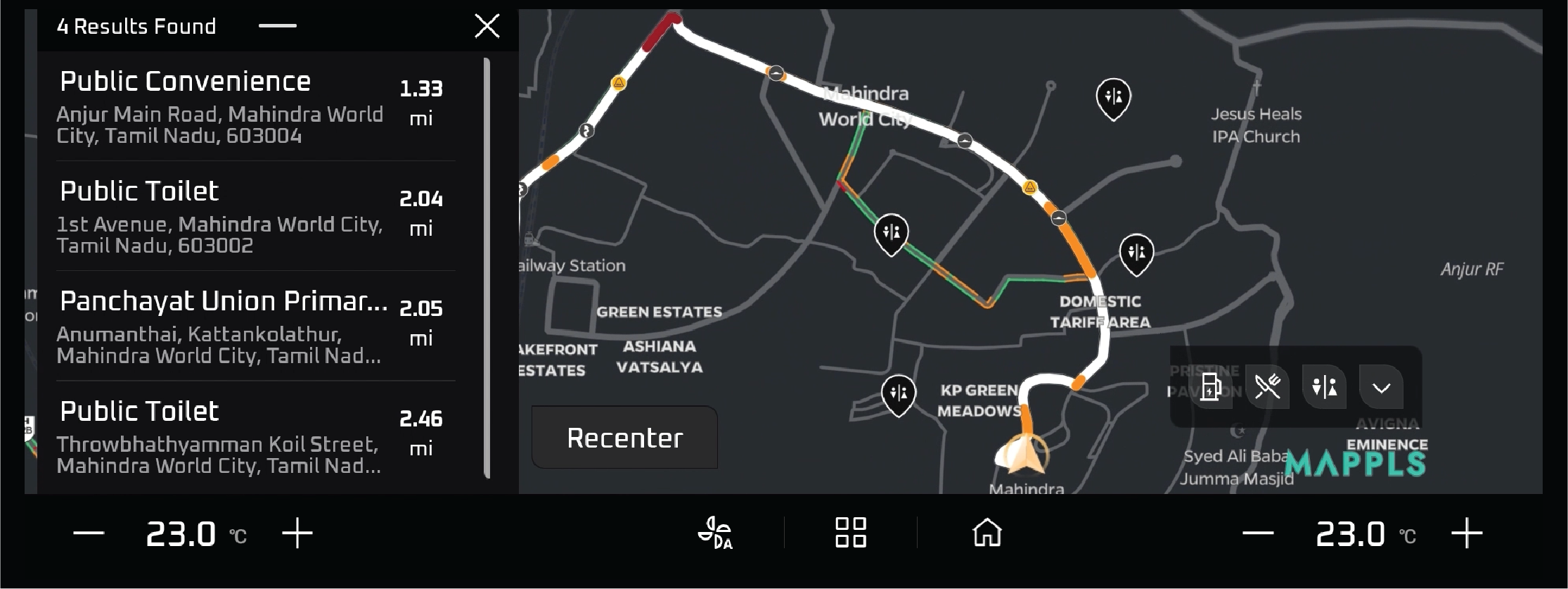1568x589 pixels.
Task: Lower the right zone temperature
Action: [1258, 533]
